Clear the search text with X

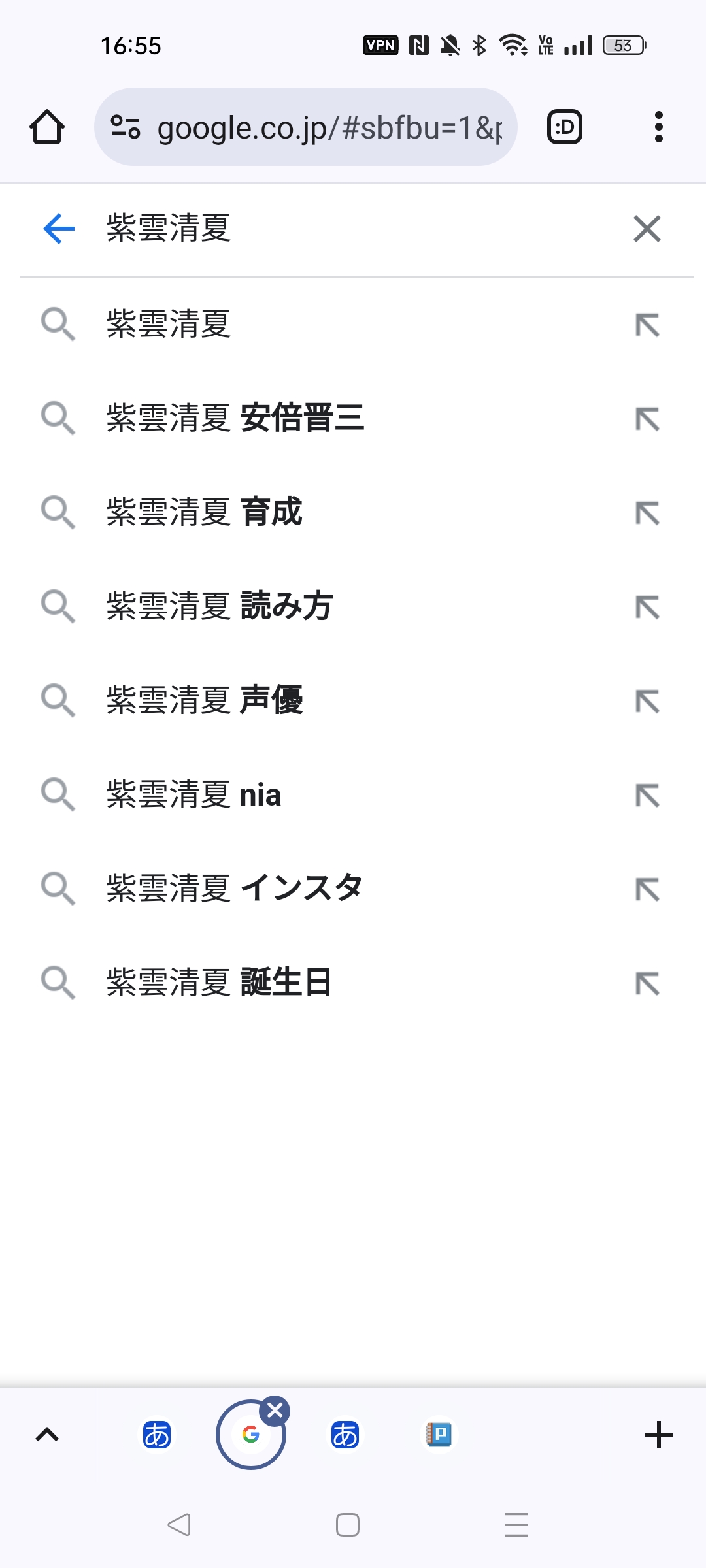click(x=647, y=229)
